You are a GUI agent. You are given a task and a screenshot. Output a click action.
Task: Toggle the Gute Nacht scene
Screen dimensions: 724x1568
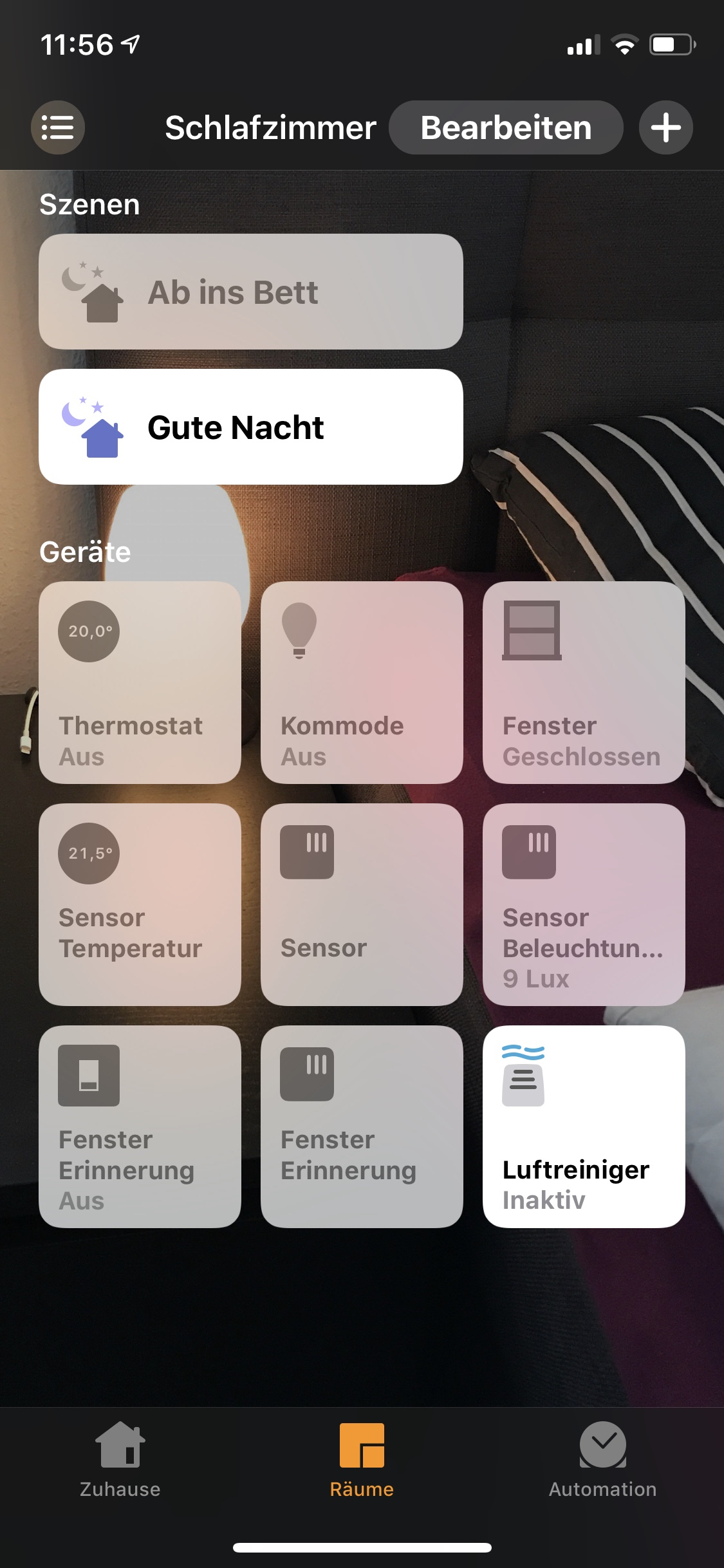point(251,427)
